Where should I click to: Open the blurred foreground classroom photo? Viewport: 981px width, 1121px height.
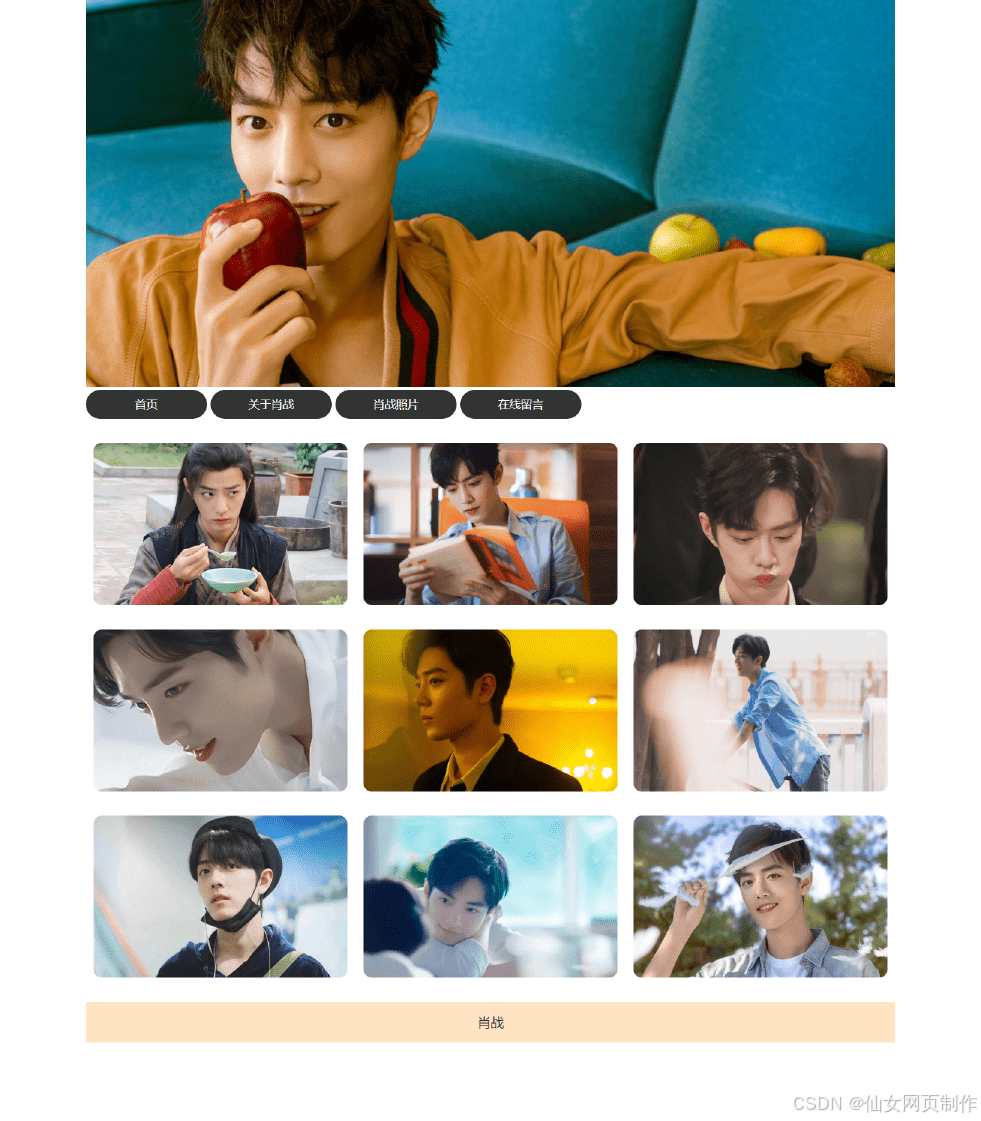click(x=490, y=896)
